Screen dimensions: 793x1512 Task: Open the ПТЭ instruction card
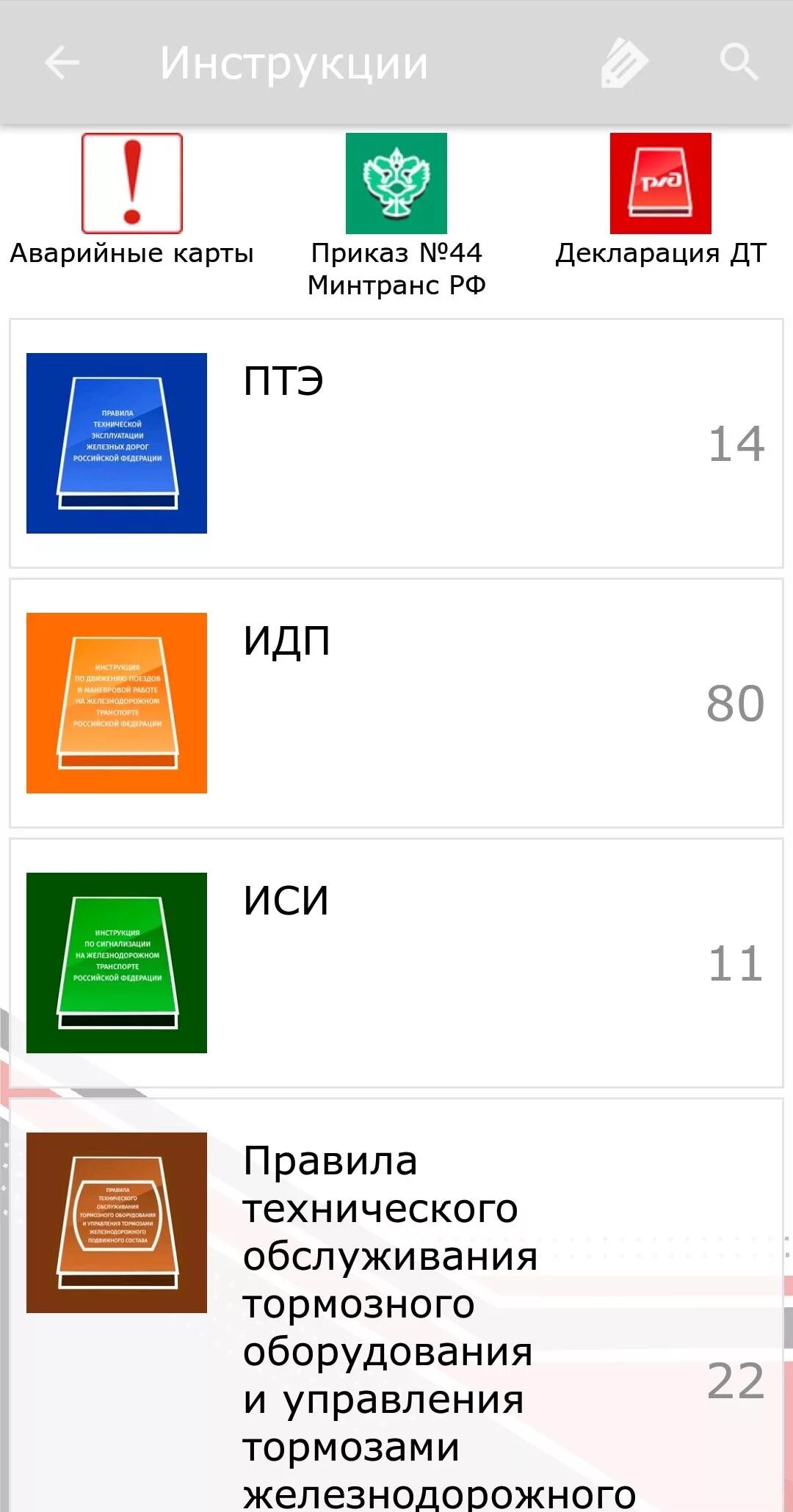[x=396, y=443]
